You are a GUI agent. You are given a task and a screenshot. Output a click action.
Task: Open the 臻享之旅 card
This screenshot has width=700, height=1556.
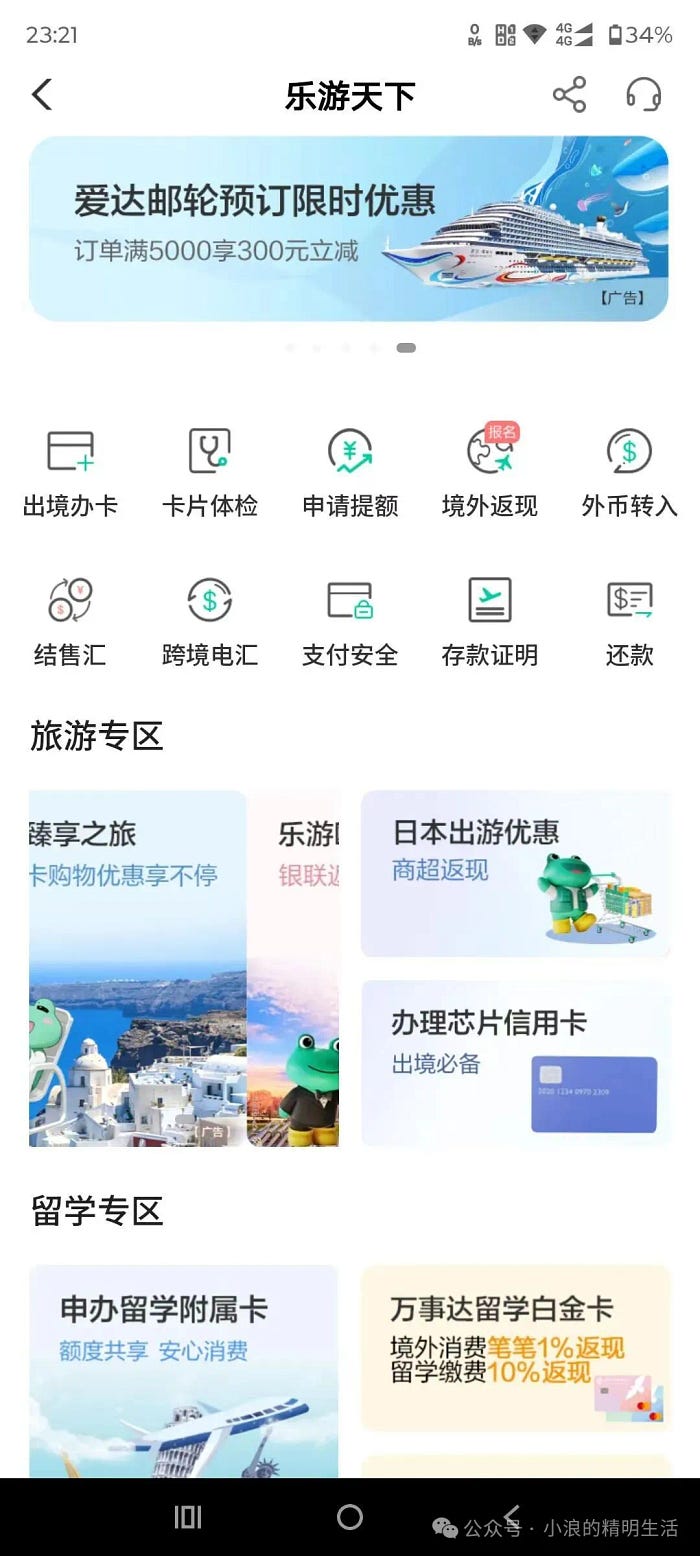point(137,968)
